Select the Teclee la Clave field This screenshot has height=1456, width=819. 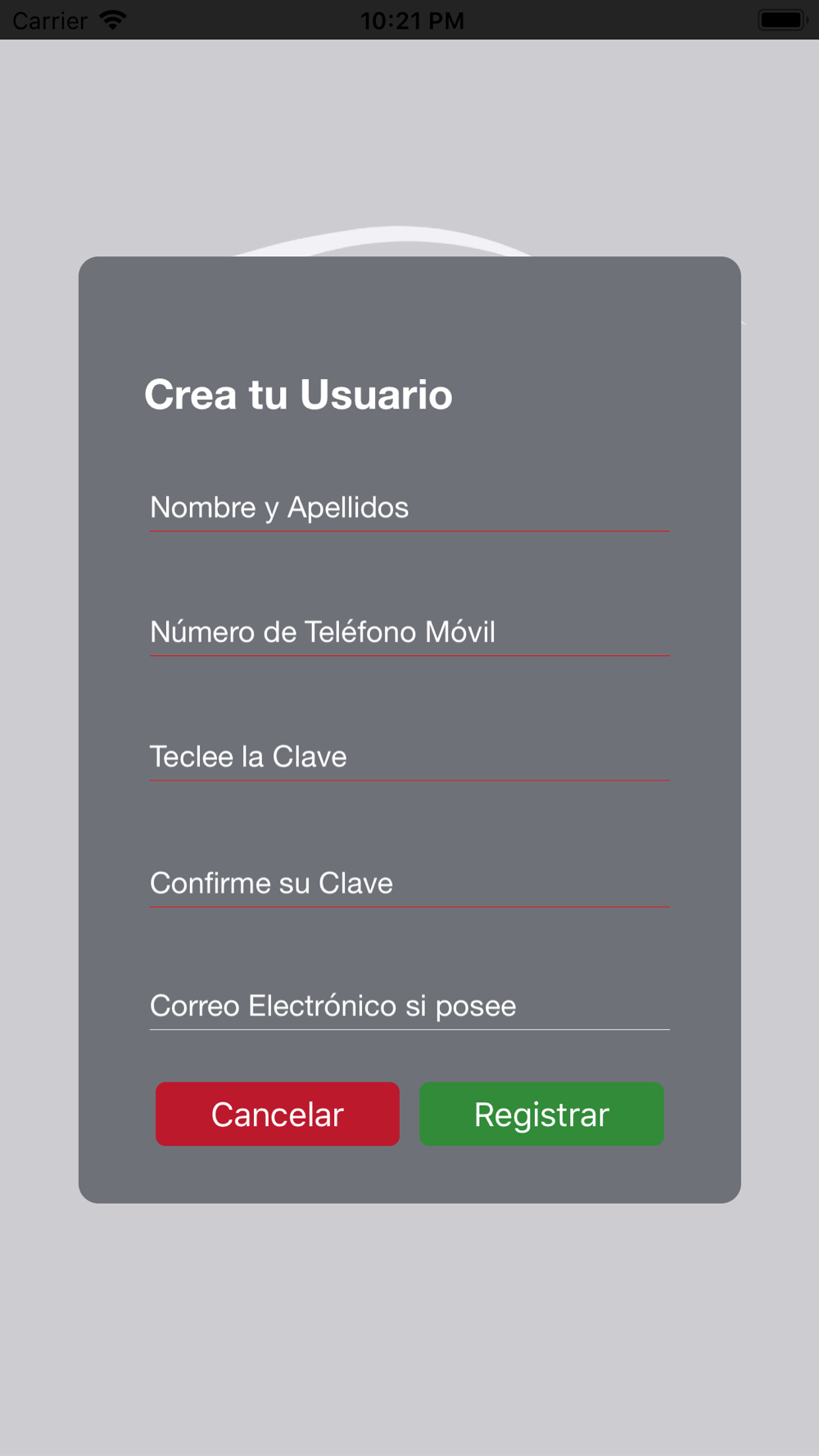(x=409, y=757)
